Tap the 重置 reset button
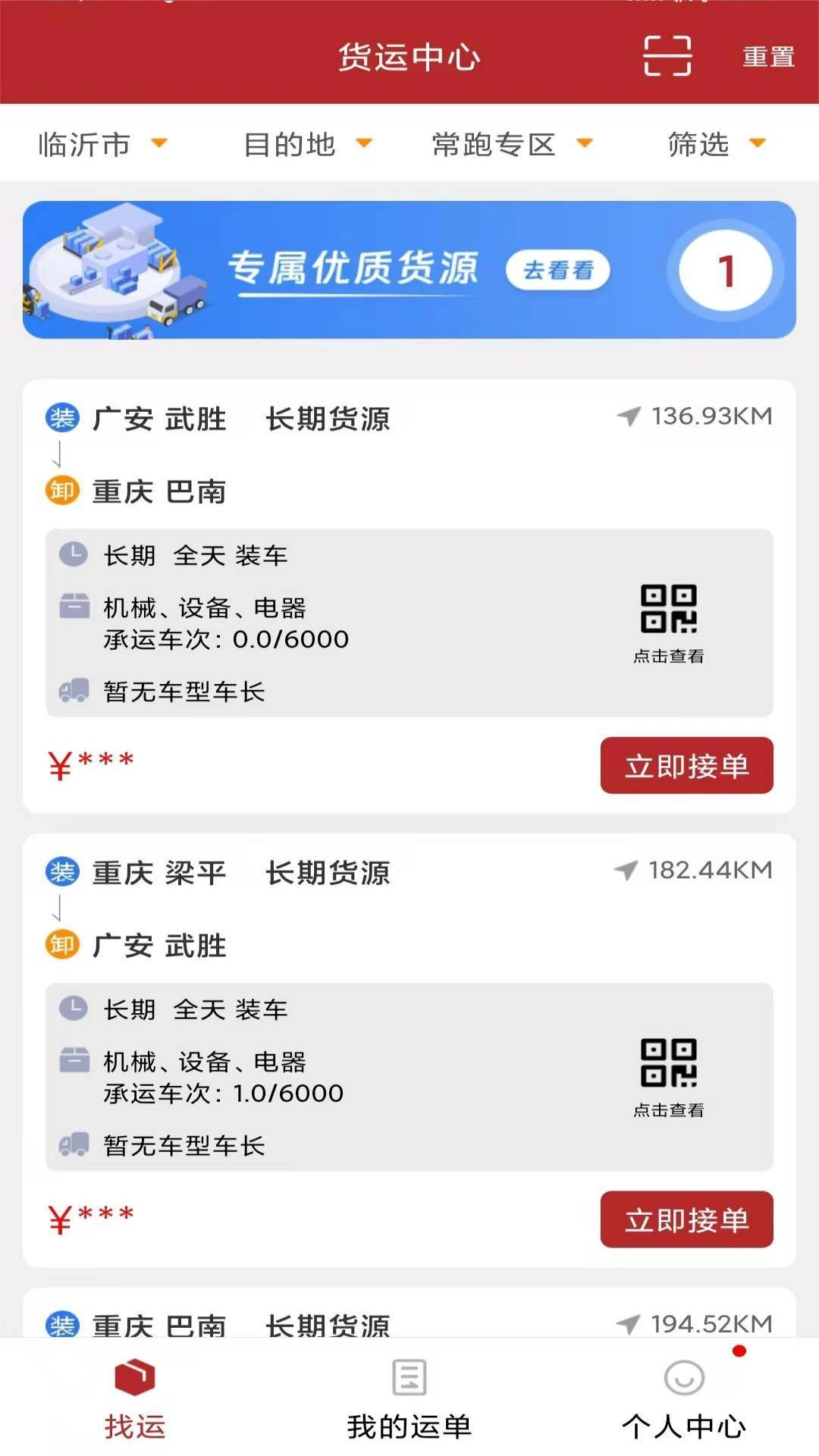819x1456 pixels. click(768, 57)
